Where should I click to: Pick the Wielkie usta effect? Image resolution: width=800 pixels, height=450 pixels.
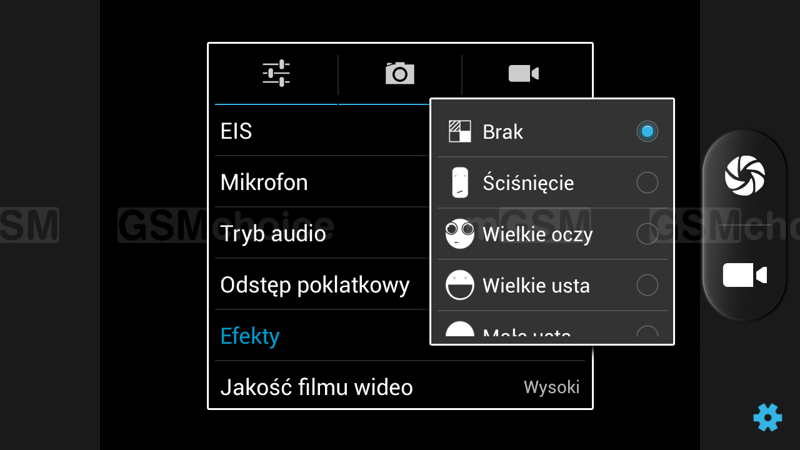coord(552,285)
